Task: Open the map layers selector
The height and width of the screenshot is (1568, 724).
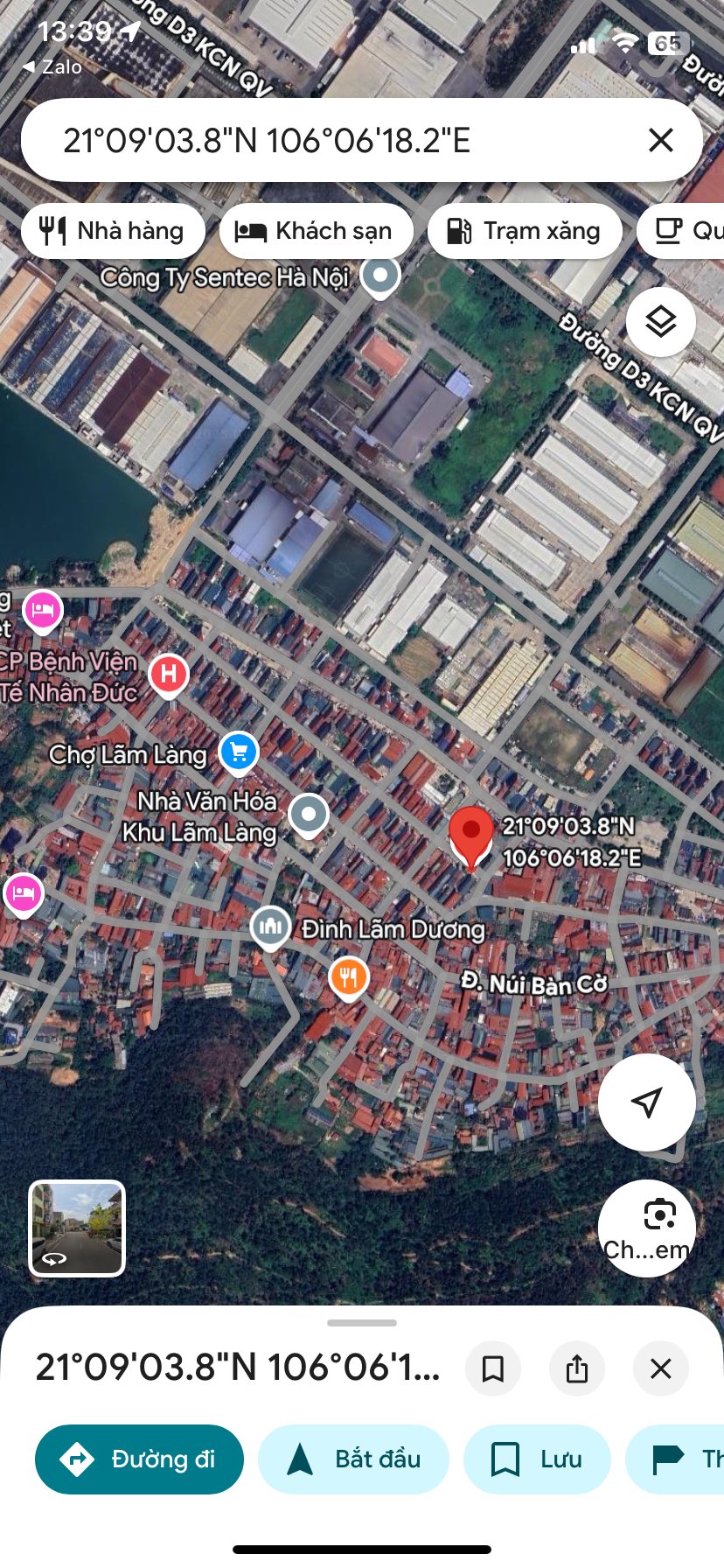Action: pyautogui.click(x=660, y=321)
